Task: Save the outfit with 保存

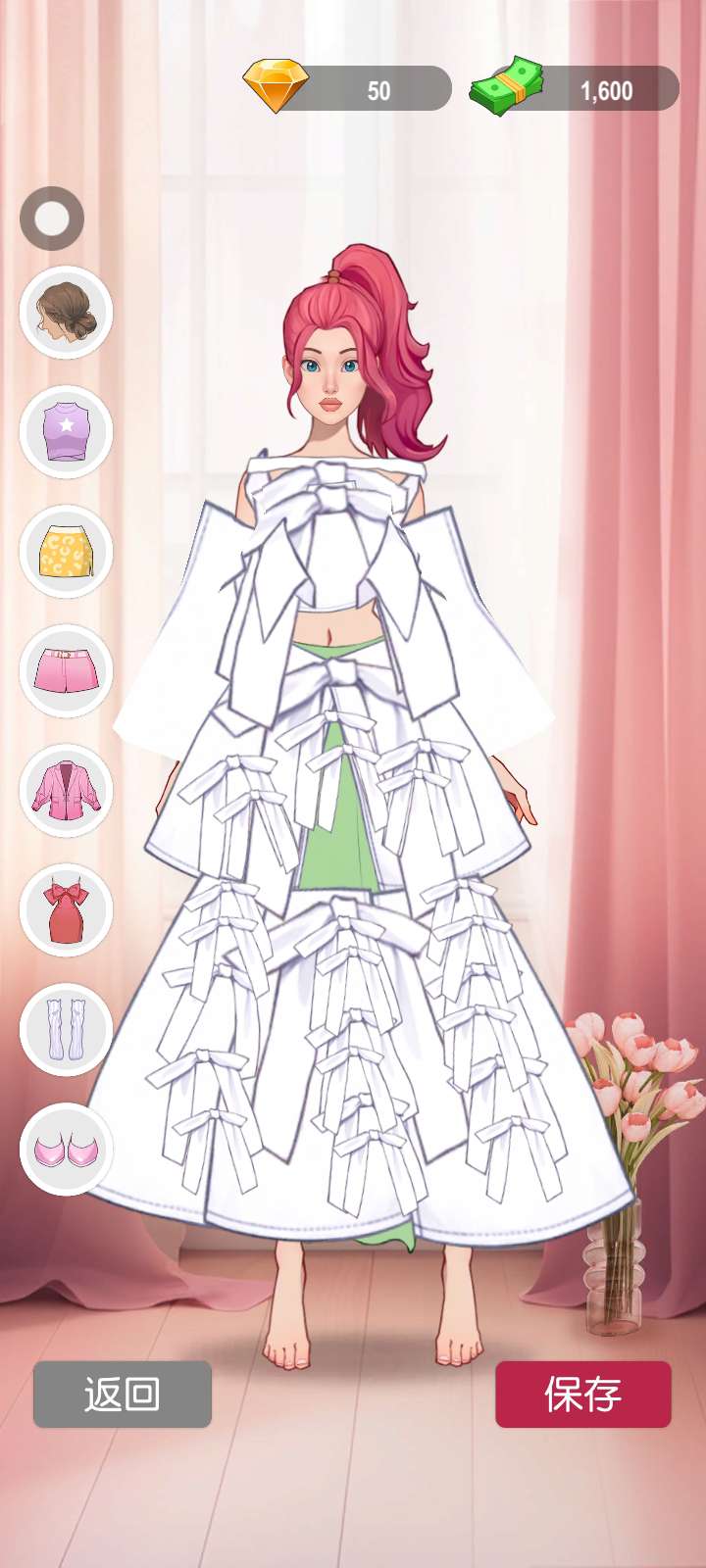Action: (583, 1394)
